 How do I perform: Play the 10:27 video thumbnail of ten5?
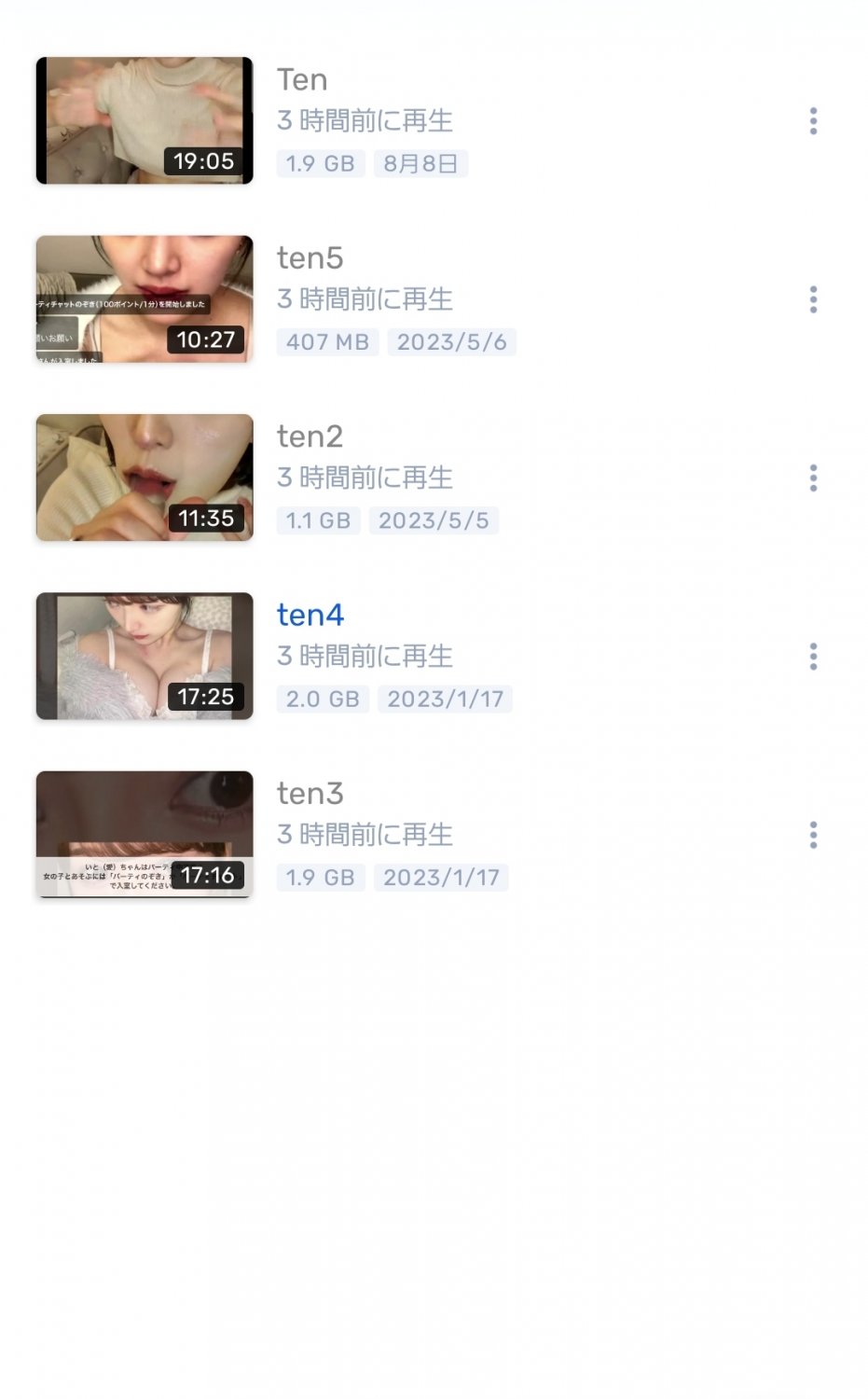[x=145, y=298]
